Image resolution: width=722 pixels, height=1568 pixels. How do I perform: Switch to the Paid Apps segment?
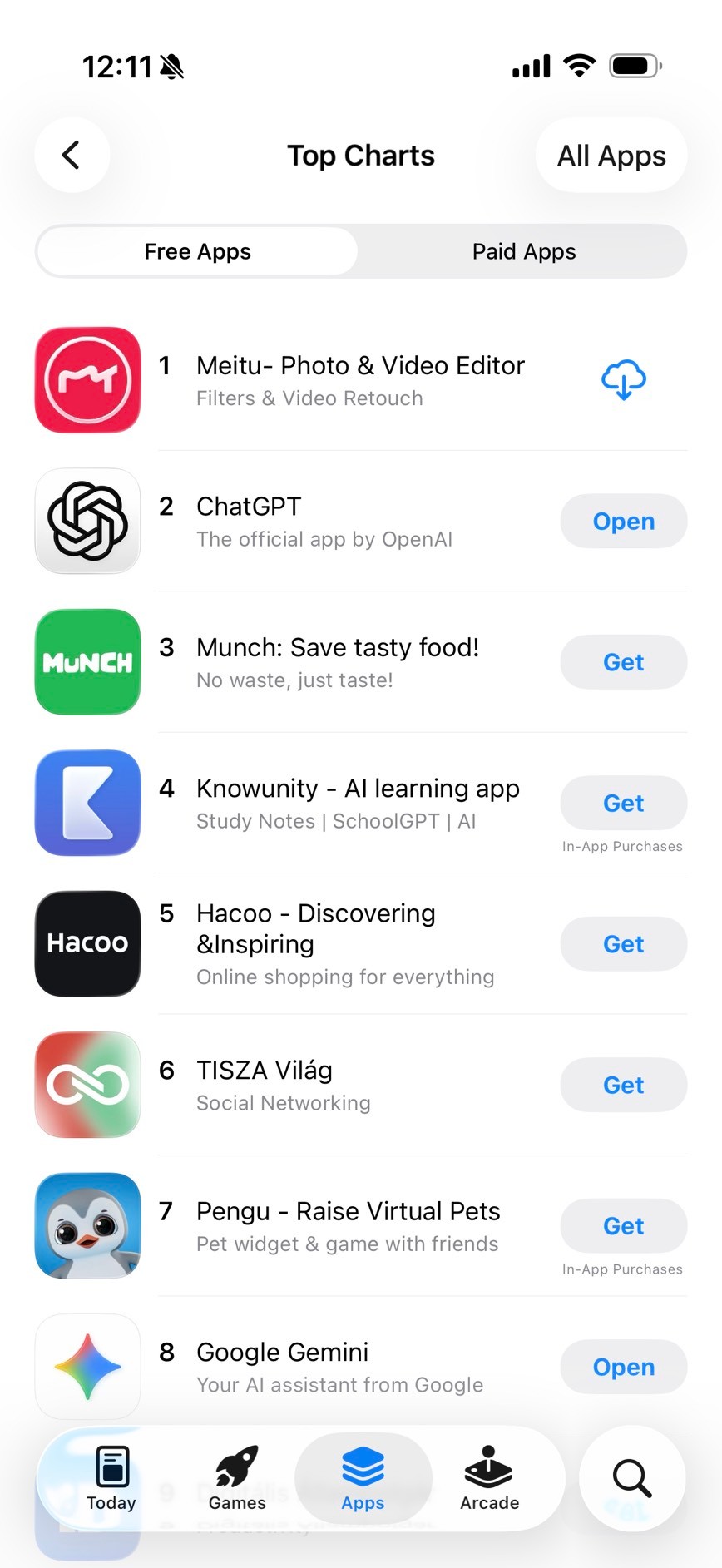tap(523, 251)
